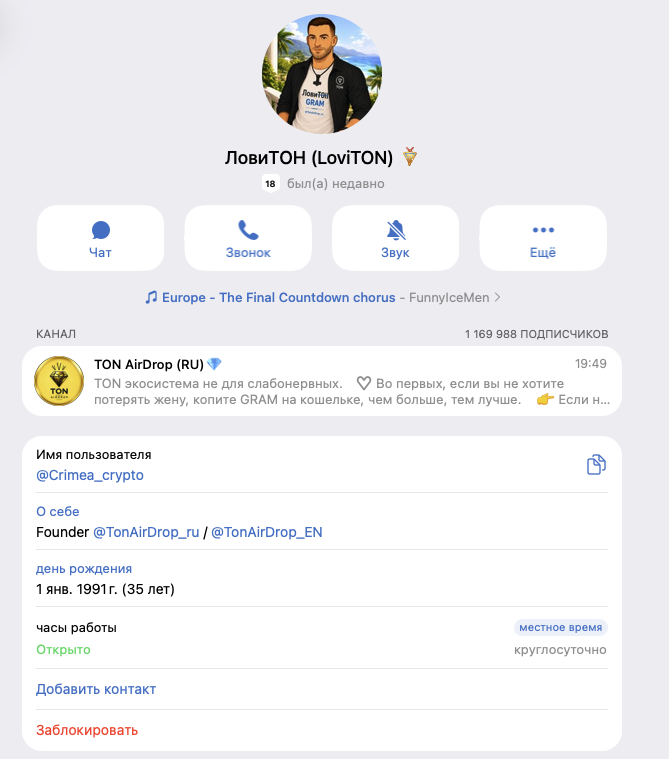View the profile photo of ЛовиТОН

[x=322, y=74]
